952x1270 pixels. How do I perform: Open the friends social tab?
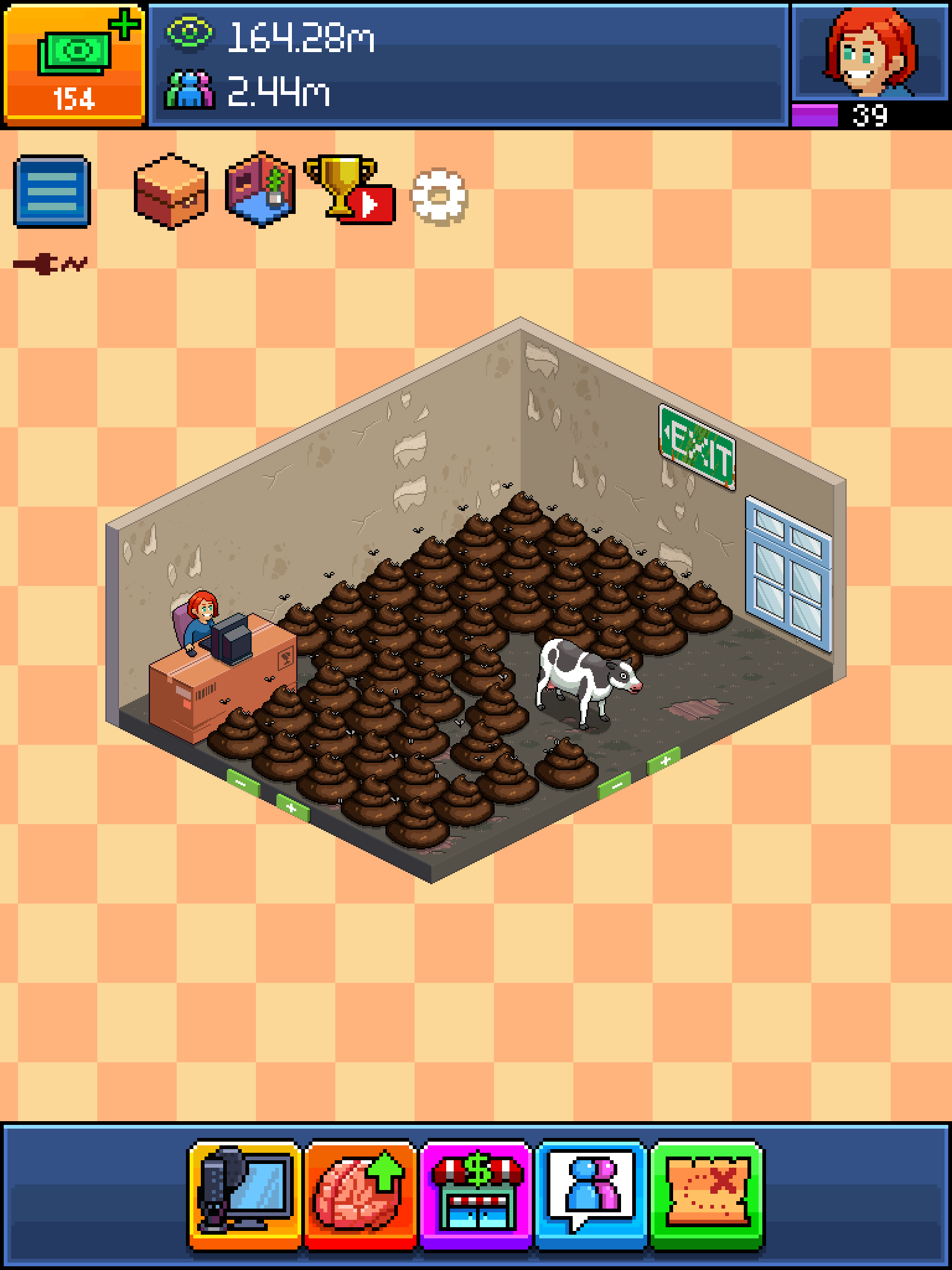591,1194
